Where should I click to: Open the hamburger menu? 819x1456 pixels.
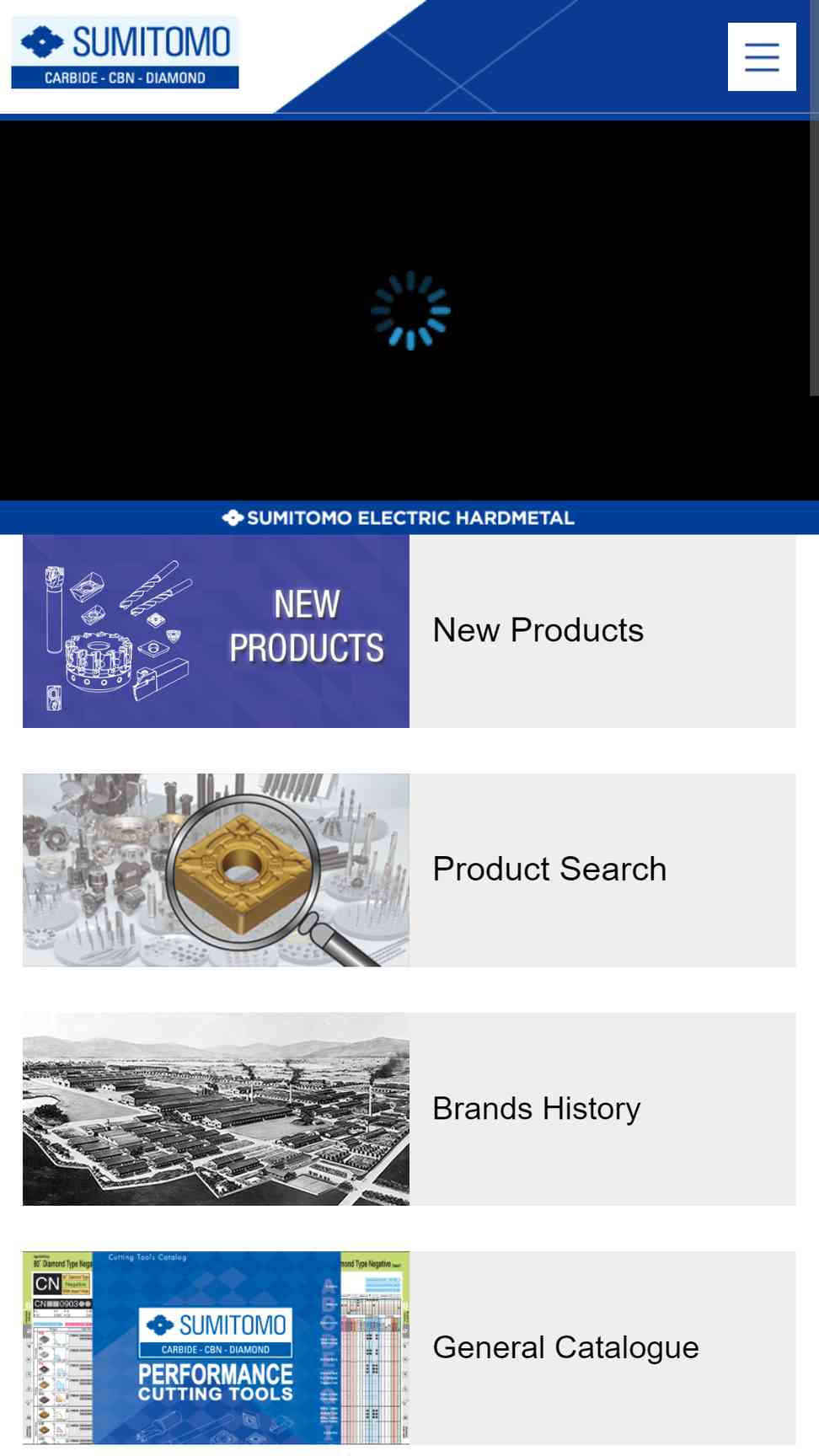762,56
